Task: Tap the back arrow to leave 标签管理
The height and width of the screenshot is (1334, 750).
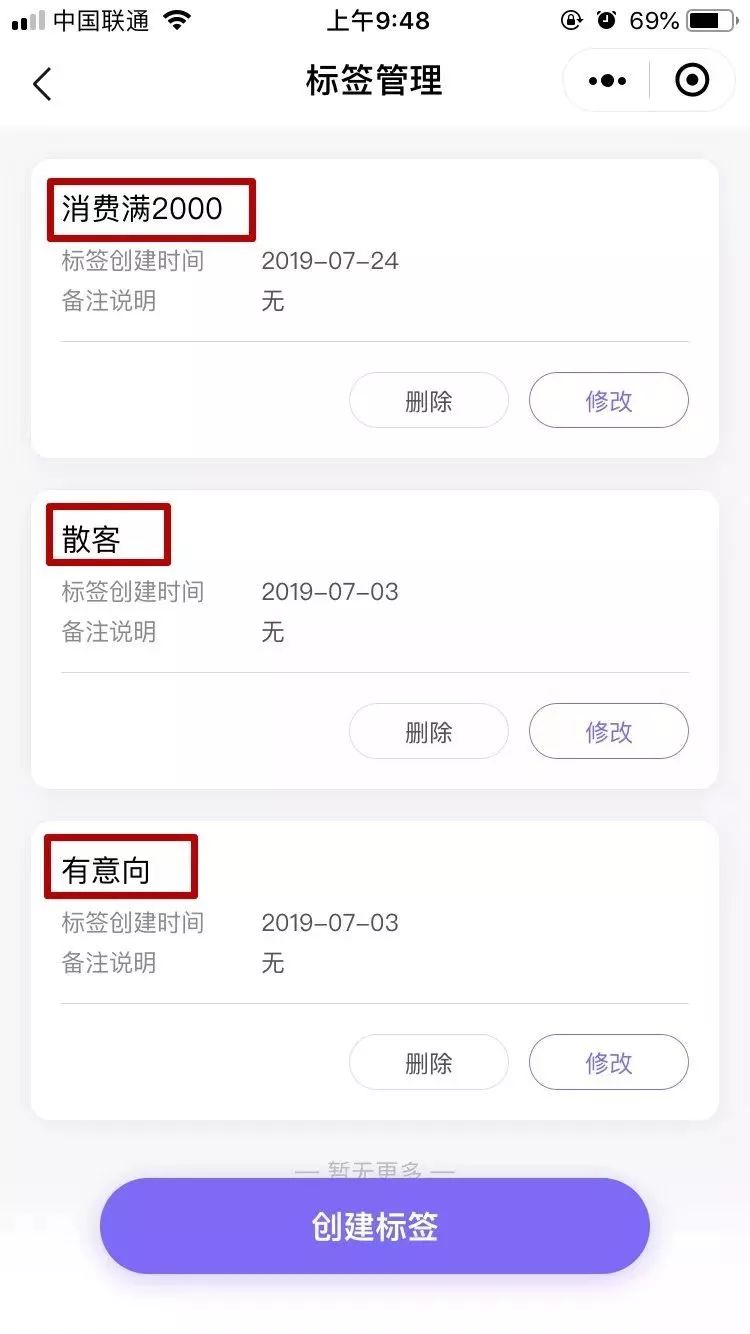Action: click(42, 84)
